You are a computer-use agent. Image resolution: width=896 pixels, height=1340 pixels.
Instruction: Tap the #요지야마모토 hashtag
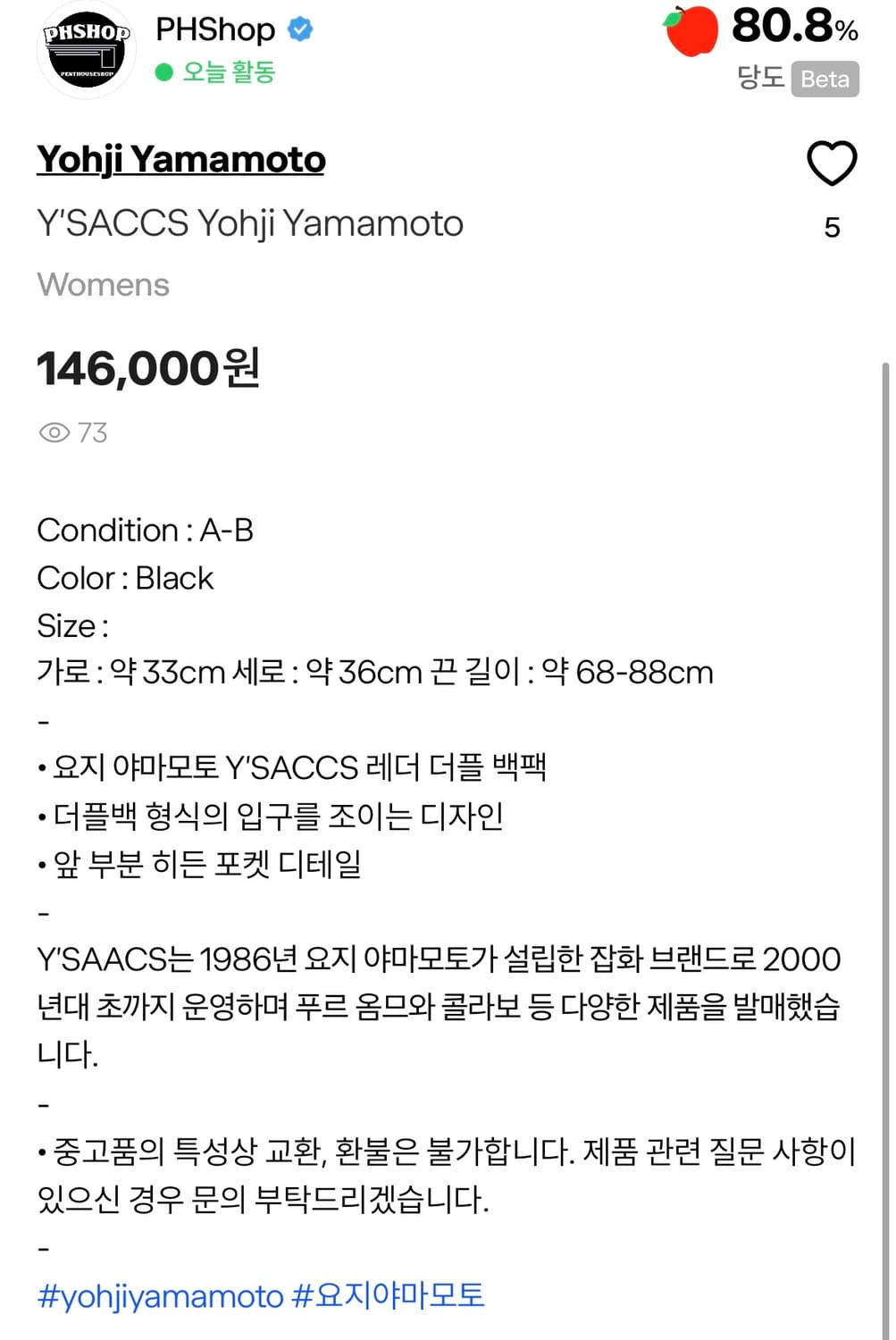tap(389, 1294)
